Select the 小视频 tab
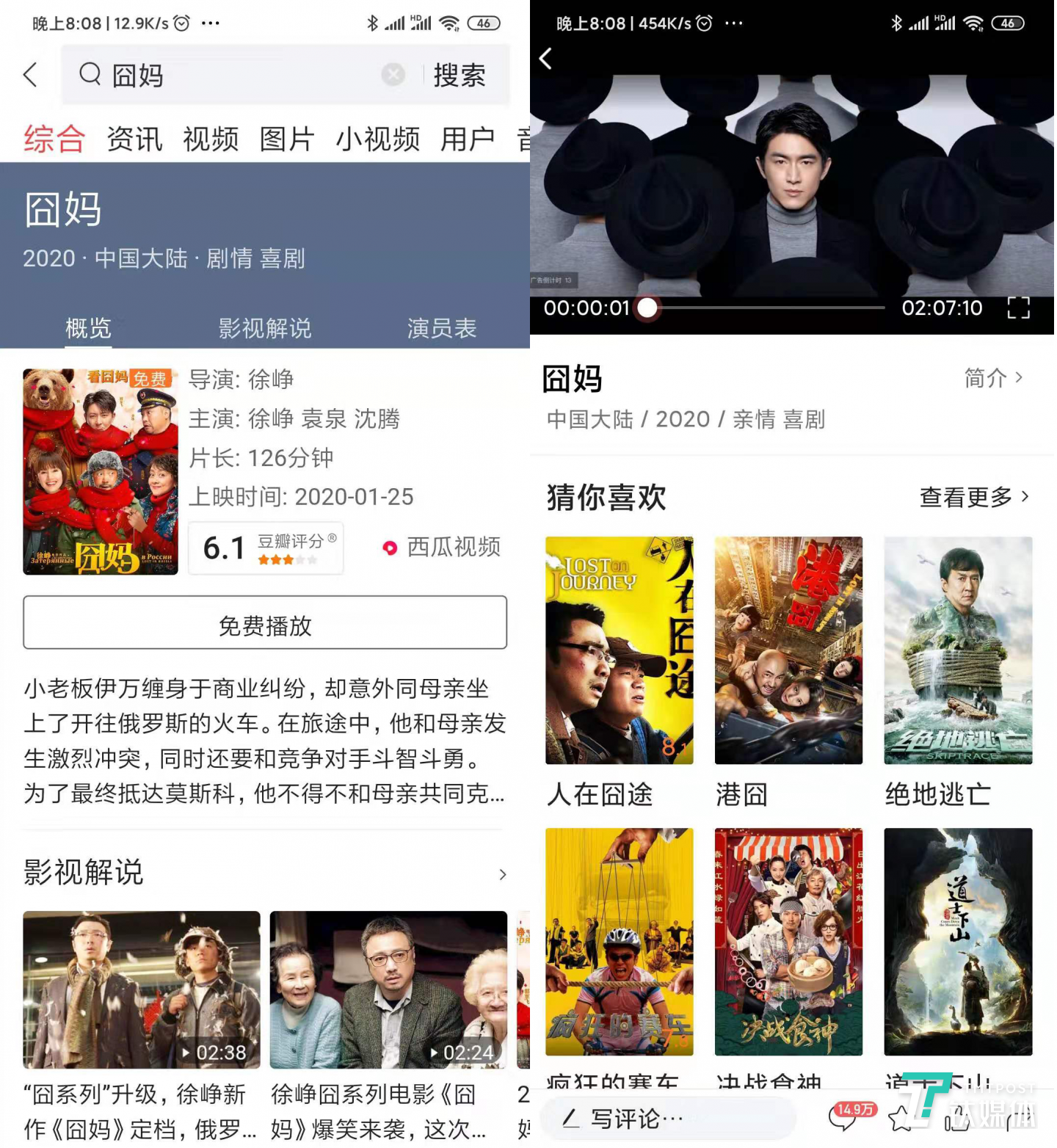 point(377,139)
